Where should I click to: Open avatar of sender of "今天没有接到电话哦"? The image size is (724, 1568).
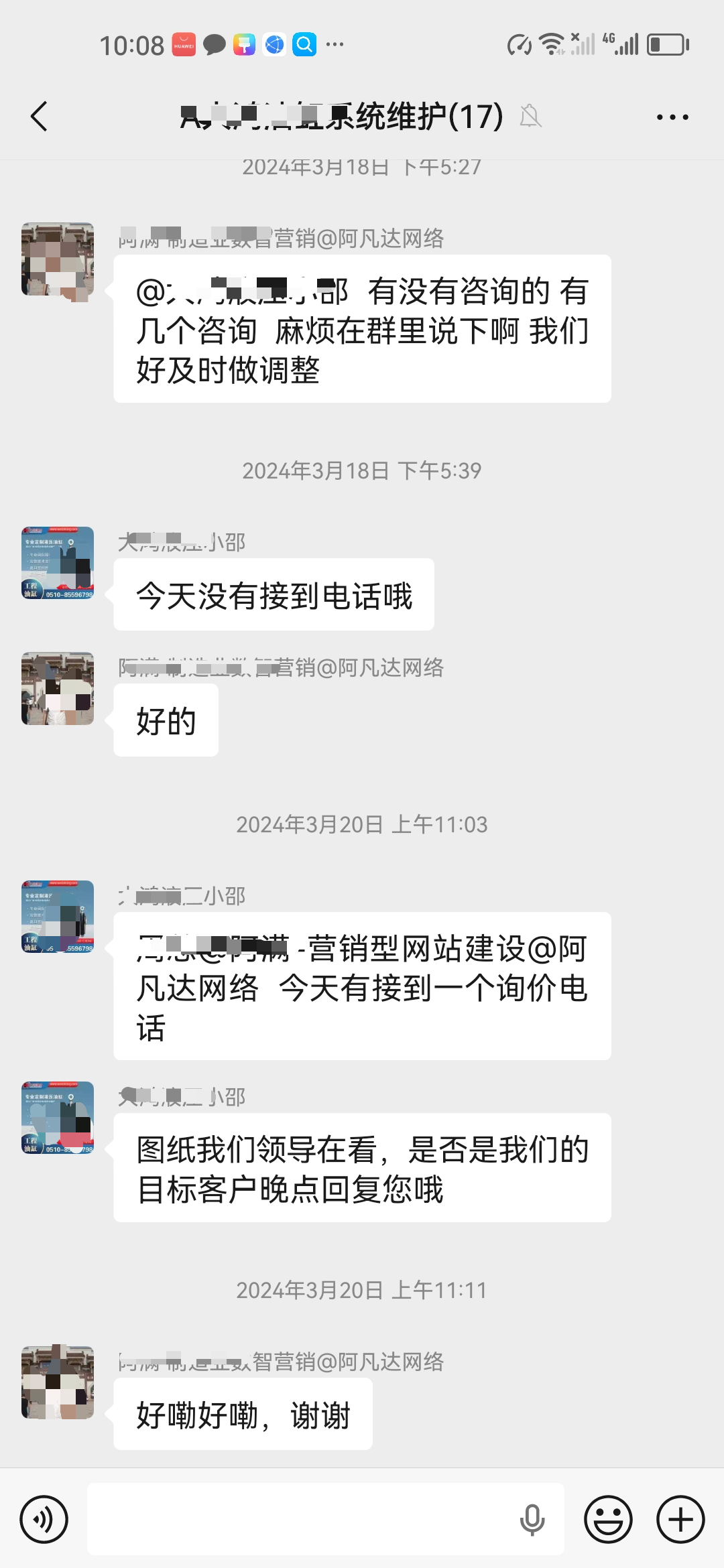point(58,563)
